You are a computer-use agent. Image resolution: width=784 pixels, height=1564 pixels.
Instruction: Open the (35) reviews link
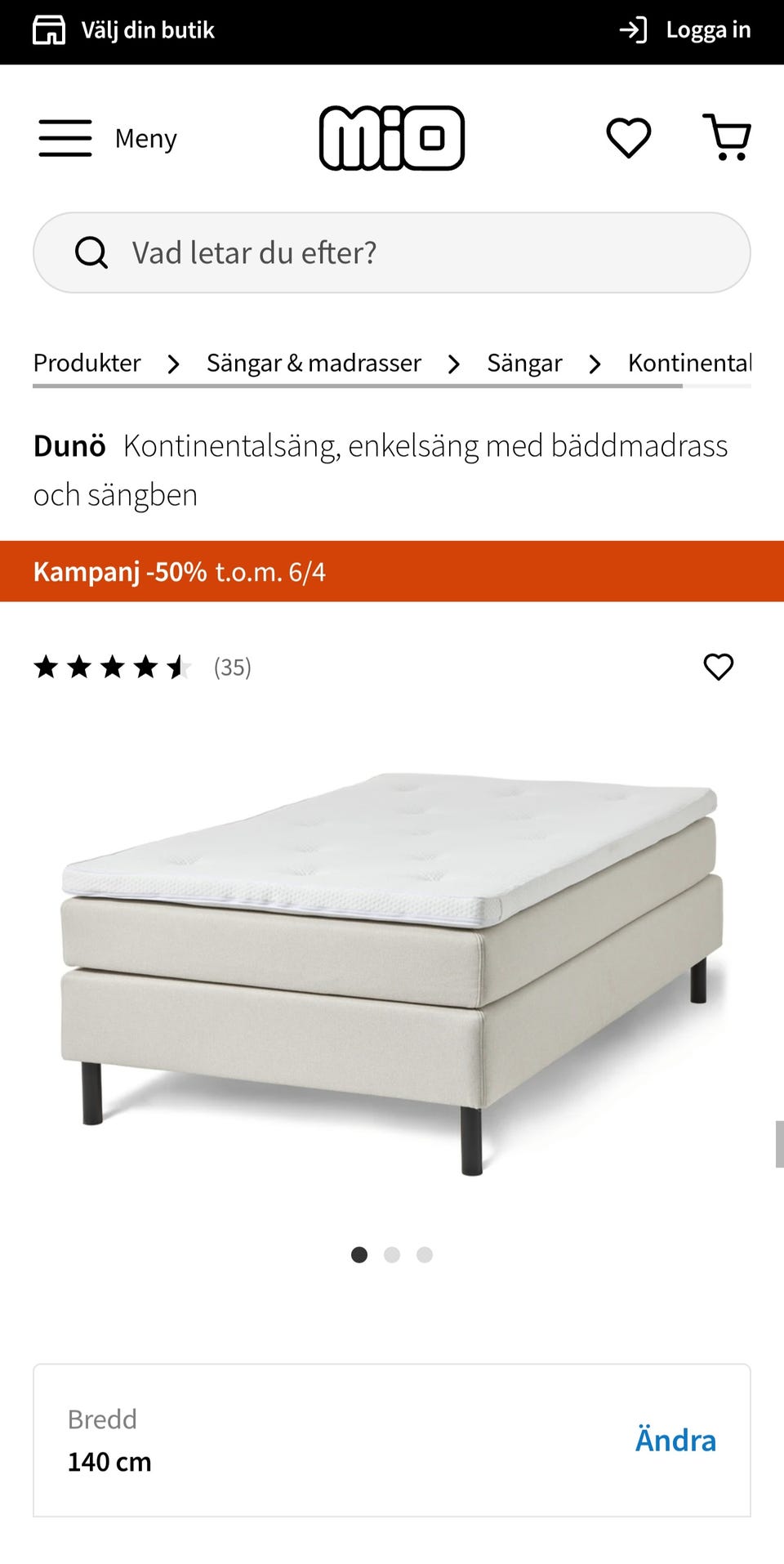coord(232,668)
